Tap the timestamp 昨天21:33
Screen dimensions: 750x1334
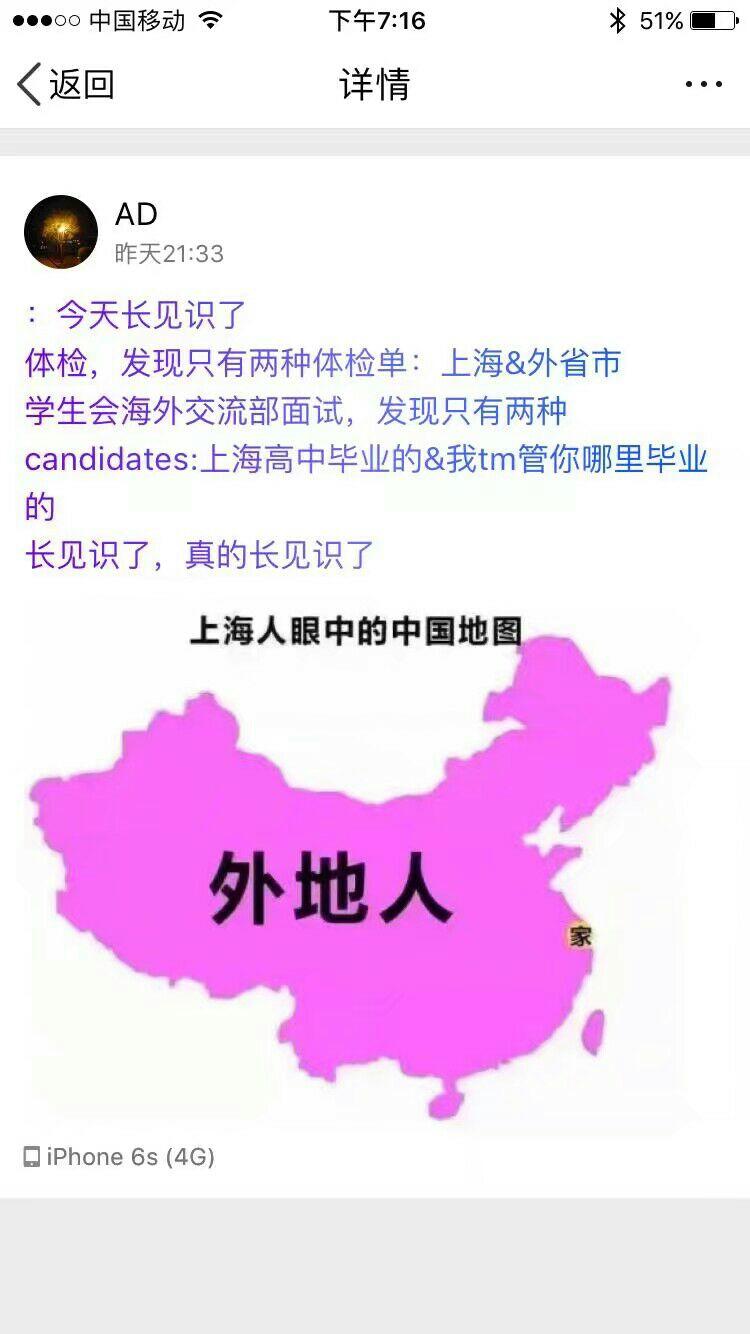[170, 253]
